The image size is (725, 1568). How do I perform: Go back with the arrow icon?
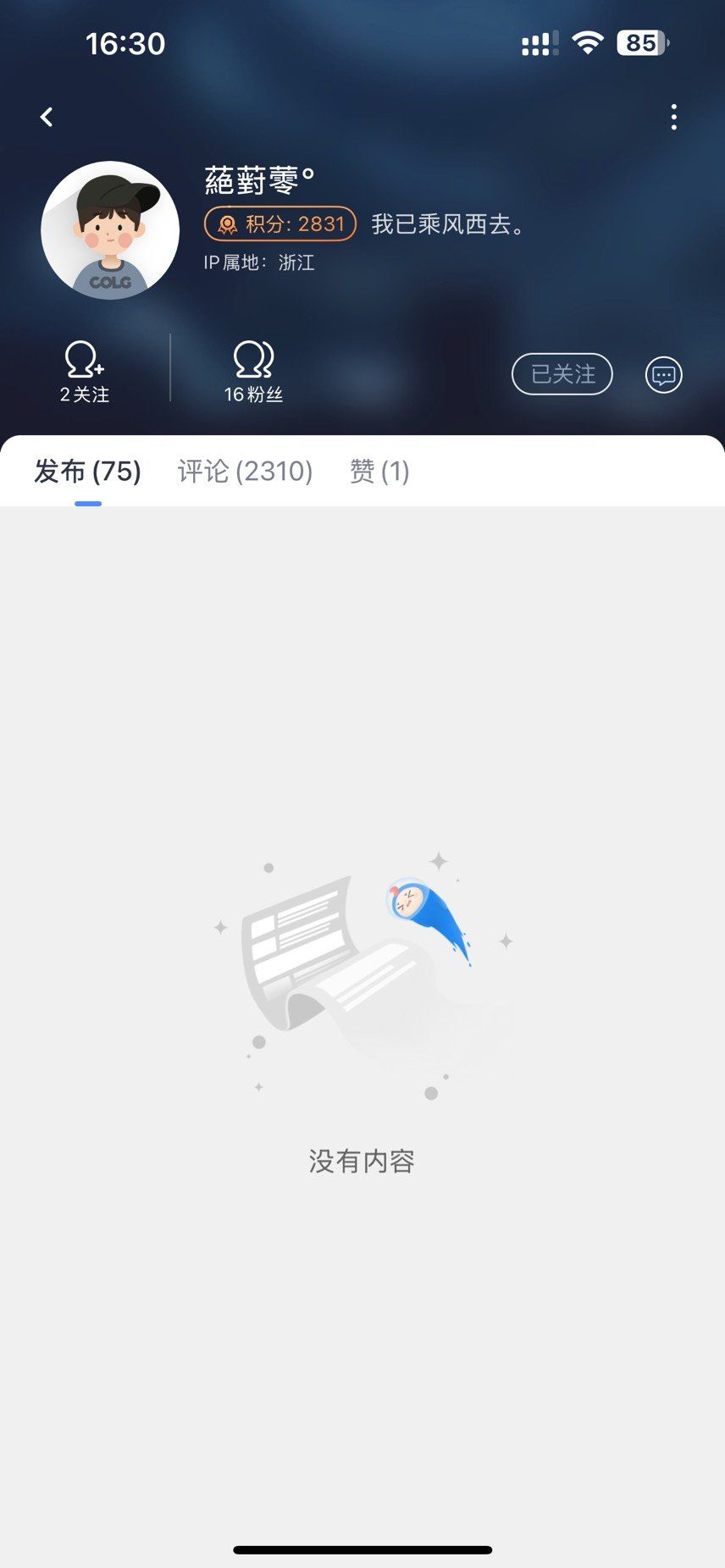[47, 117]
